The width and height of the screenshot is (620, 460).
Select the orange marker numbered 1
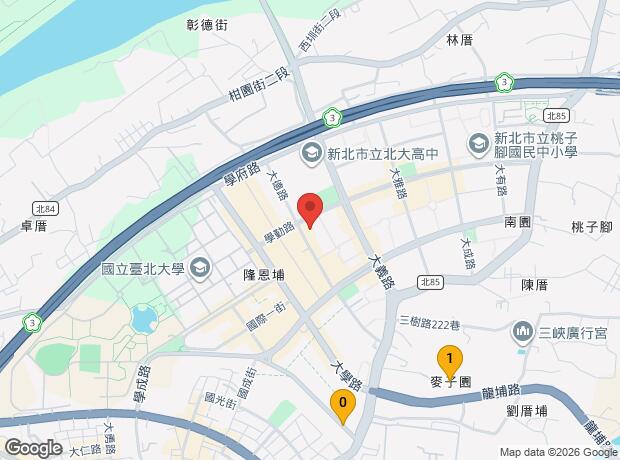(x=450, y=363)
